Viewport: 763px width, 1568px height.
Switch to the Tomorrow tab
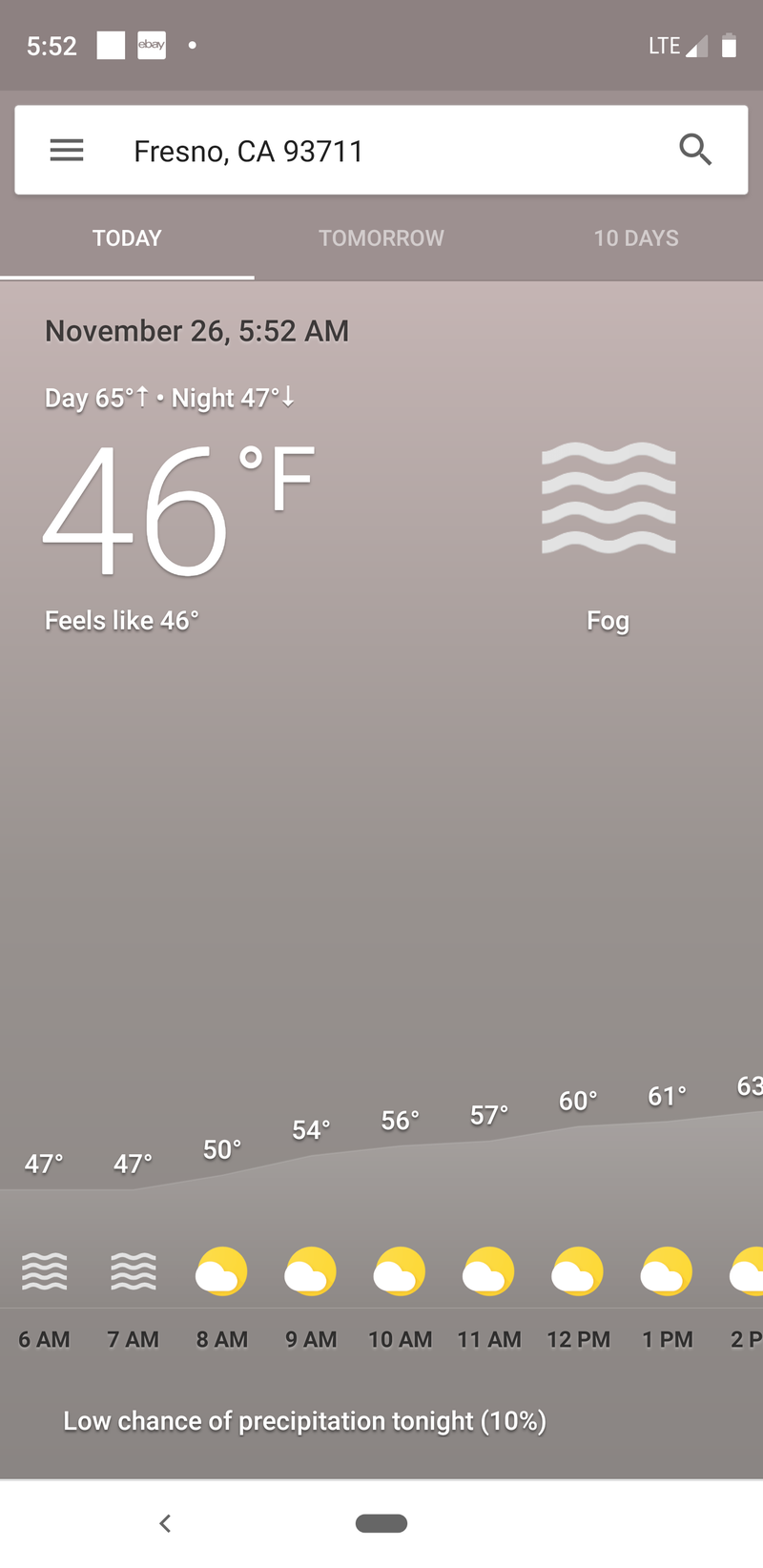click(381, 238)
